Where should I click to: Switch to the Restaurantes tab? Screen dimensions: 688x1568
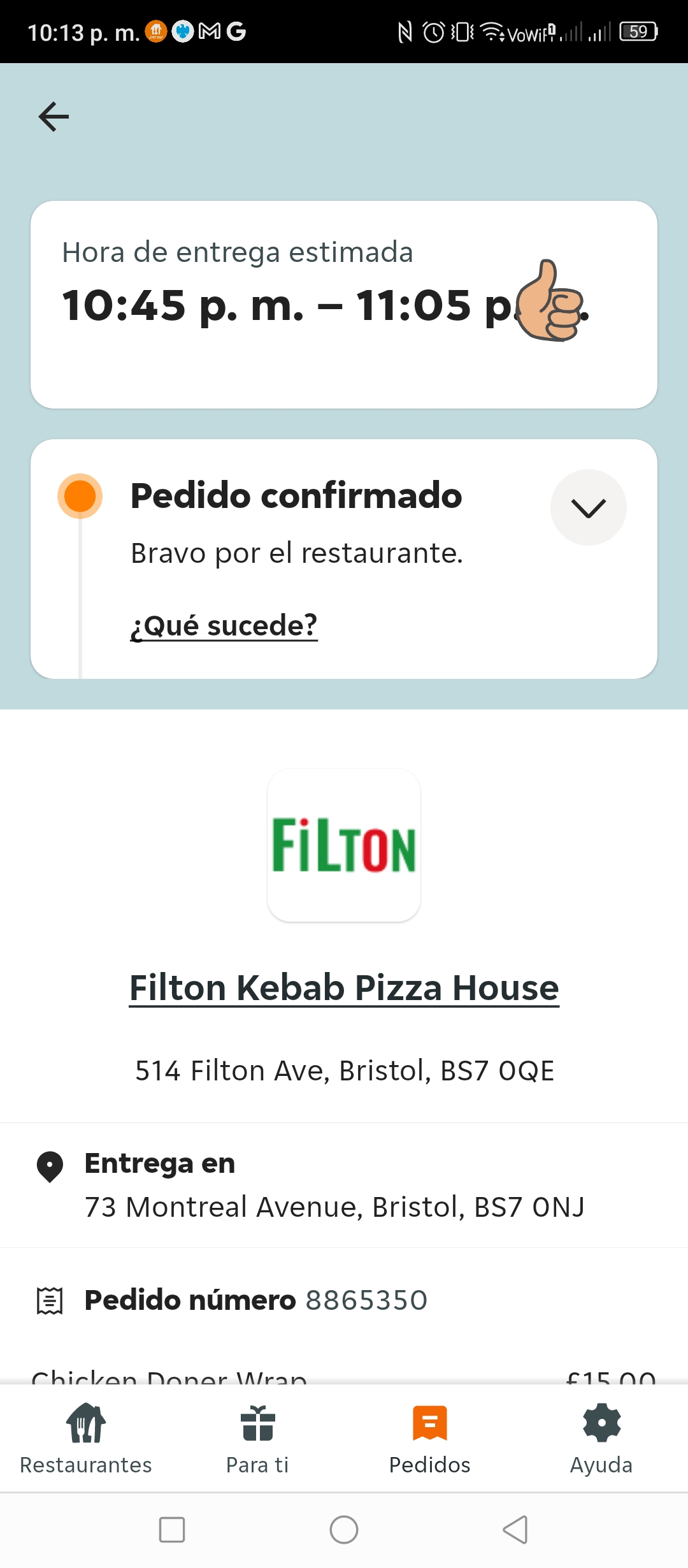86,1439
